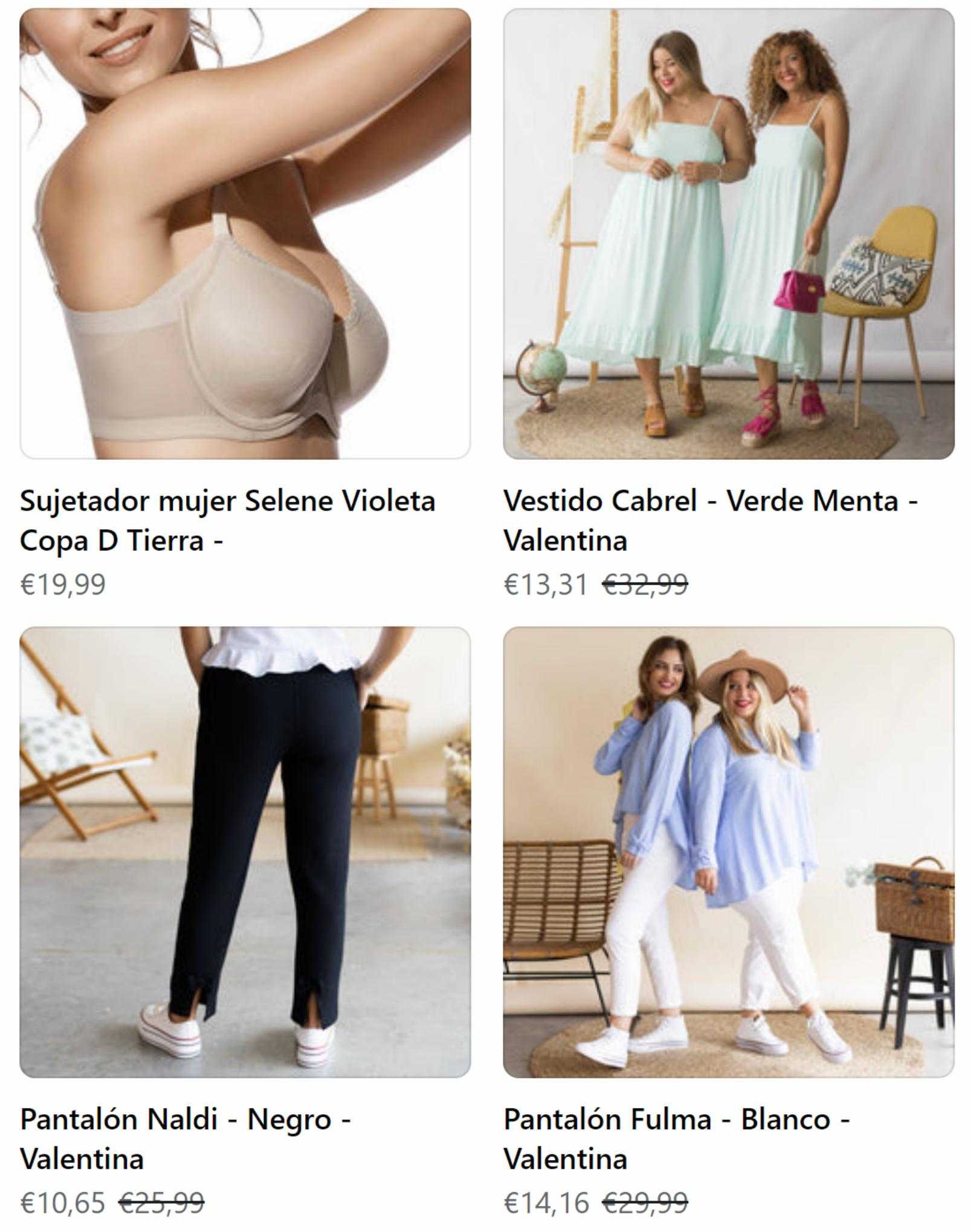Open the Sujetador mujer Selene Violeta product
Viewport: 971px width, 1232px height.
pos(245,234)
